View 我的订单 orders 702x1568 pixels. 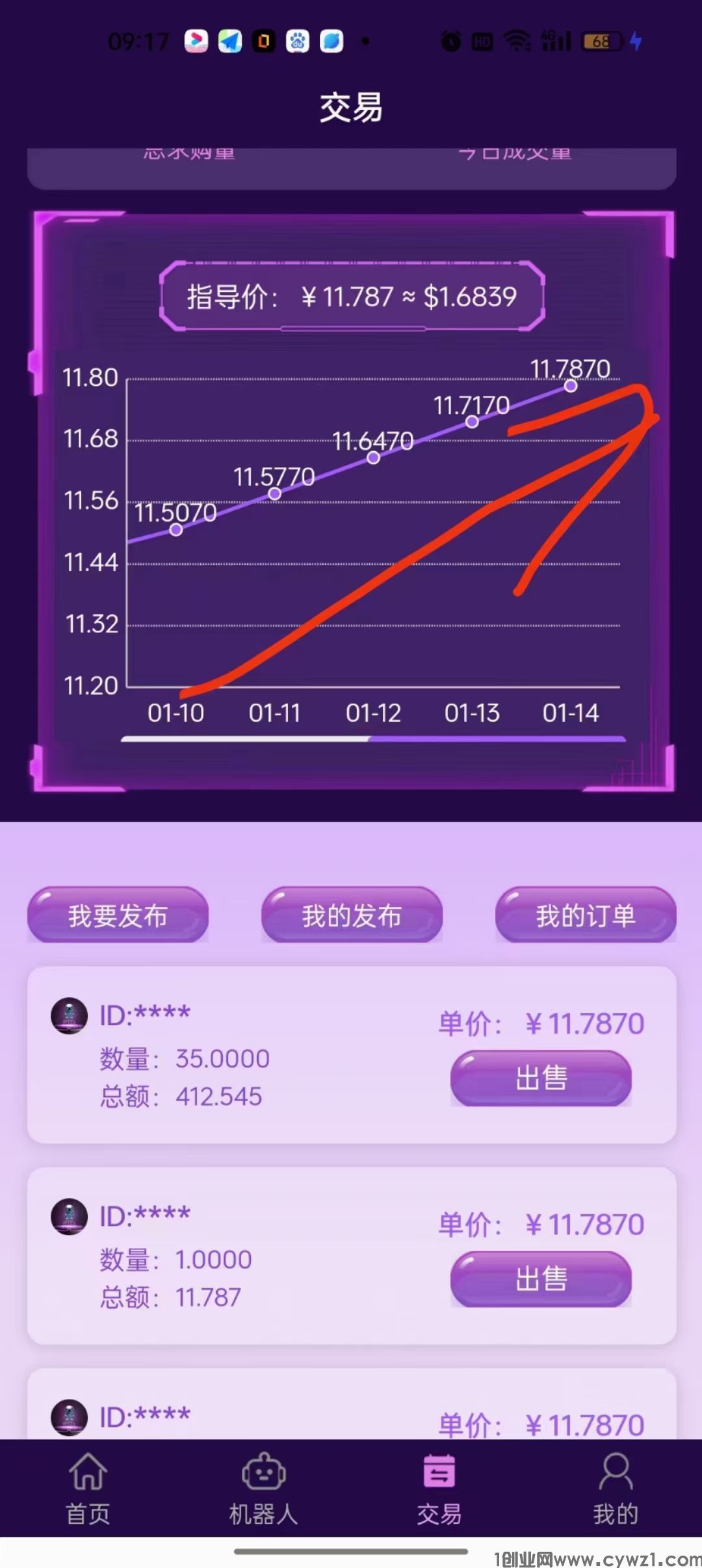(x=586, y=915)
